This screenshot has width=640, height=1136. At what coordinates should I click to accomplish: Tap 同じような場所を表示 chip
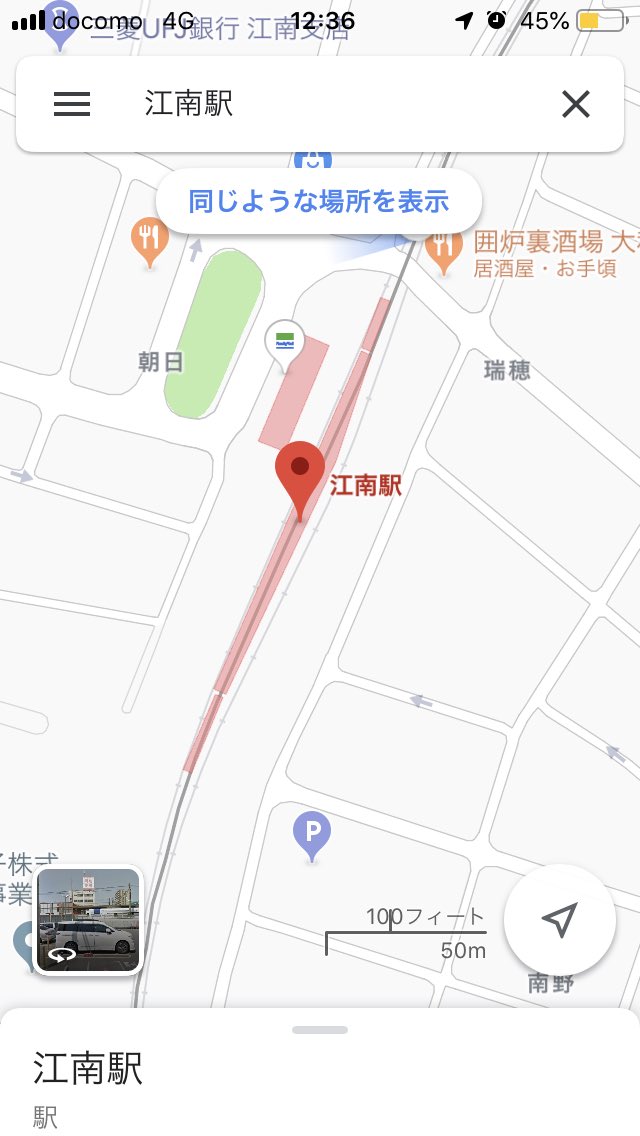pyautogui.click(x=319, y=201)
